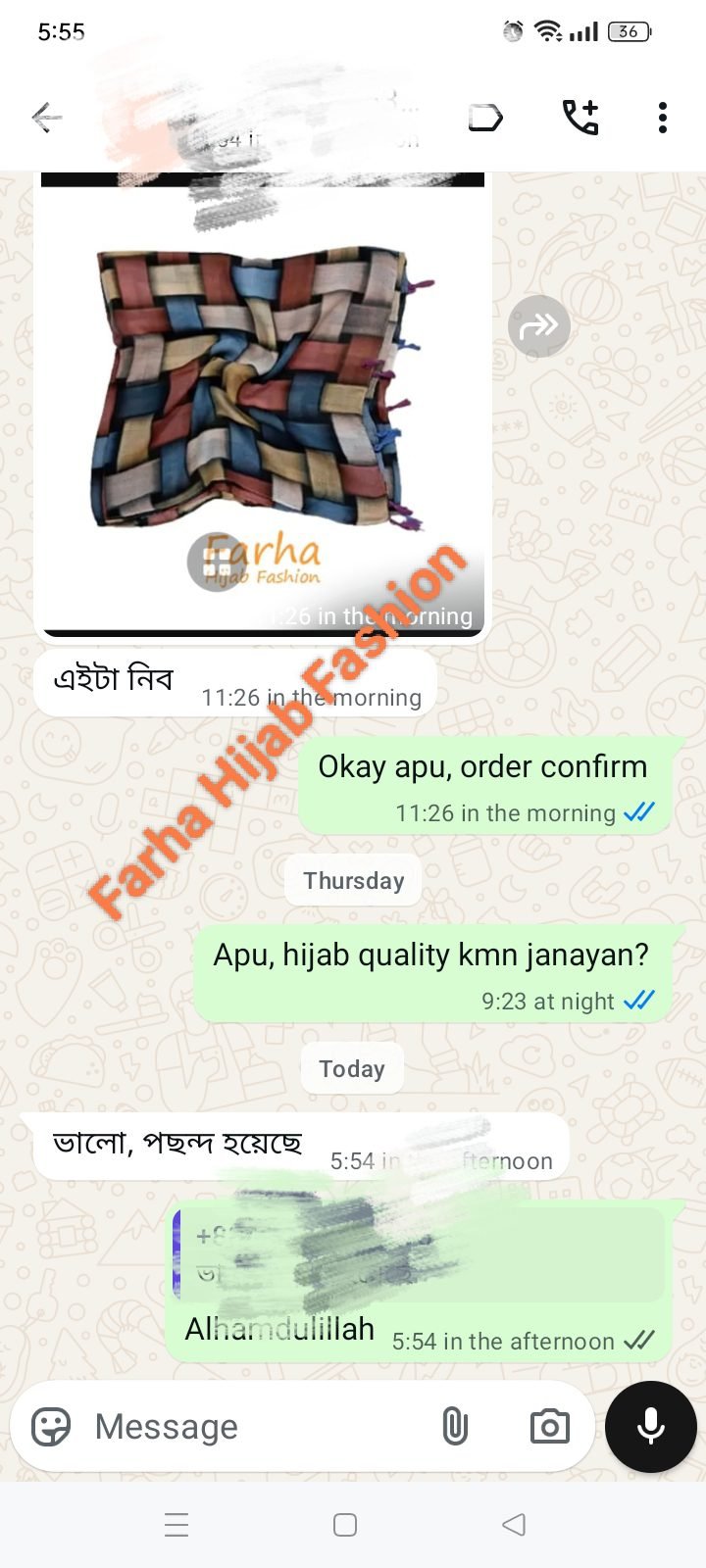Open the overflow menu
Screen dimensions: 706x1568
663,118
